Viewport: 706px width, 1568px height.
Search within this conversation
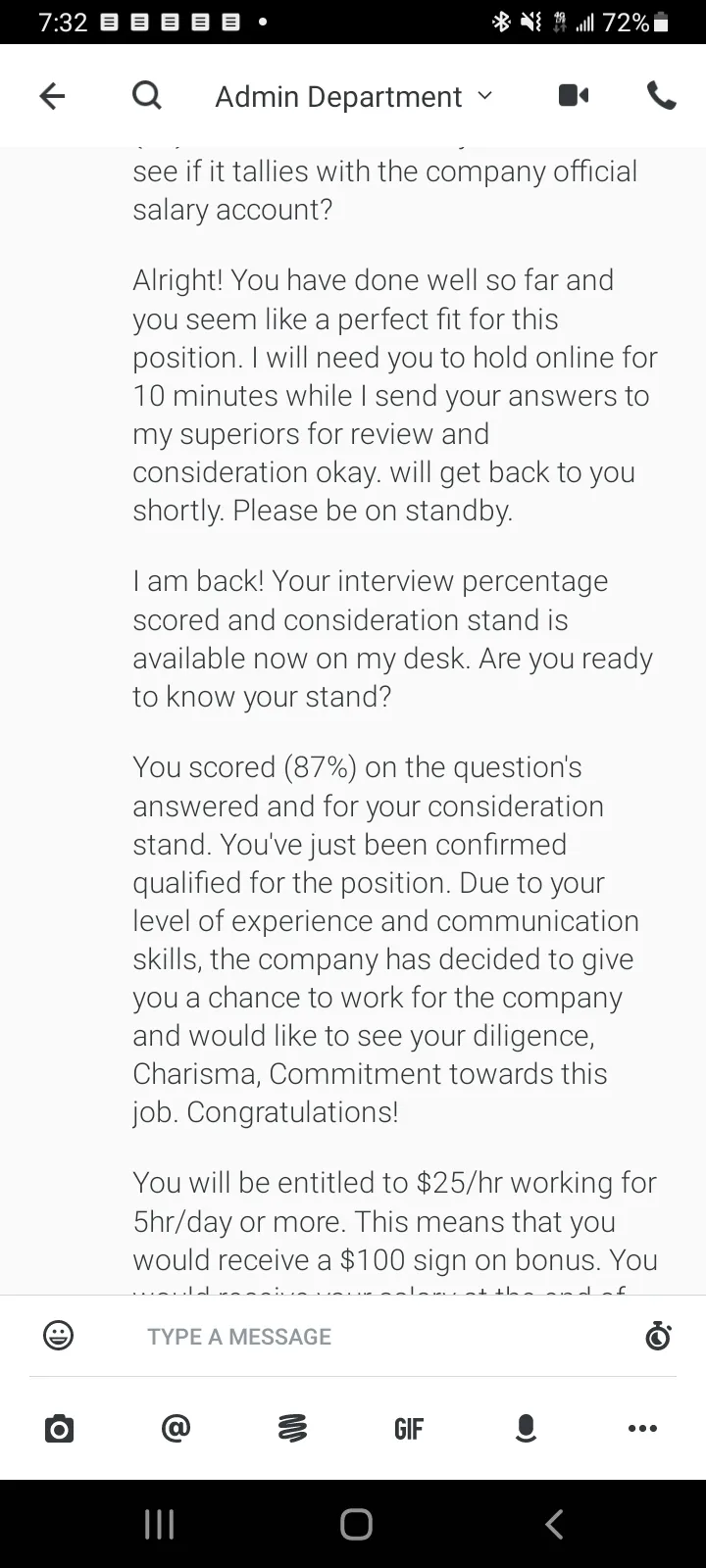[x=147, y=95]
